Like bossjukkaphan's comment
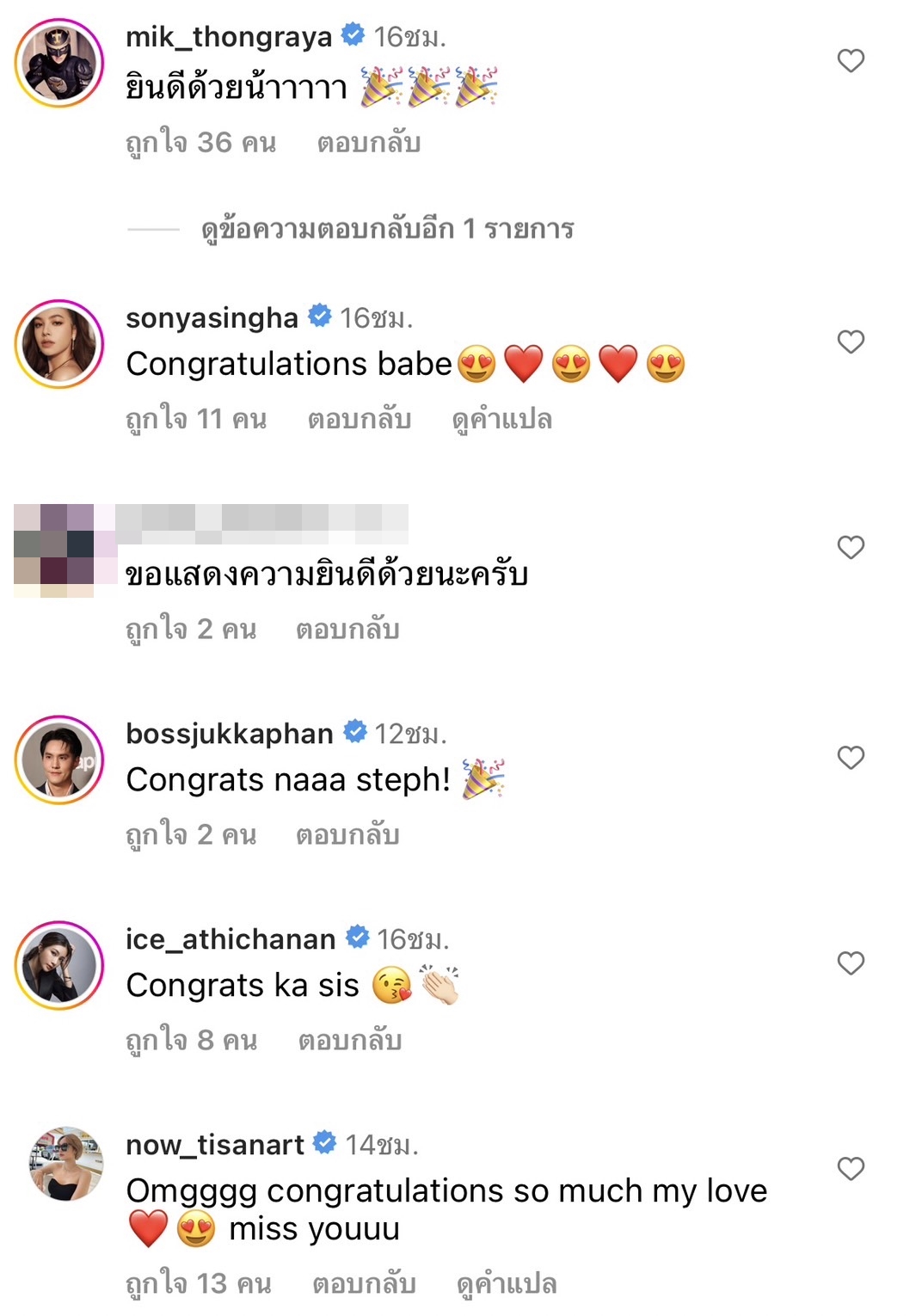The width and height of the screenshot is (922, 1316). tap(850, 757)
